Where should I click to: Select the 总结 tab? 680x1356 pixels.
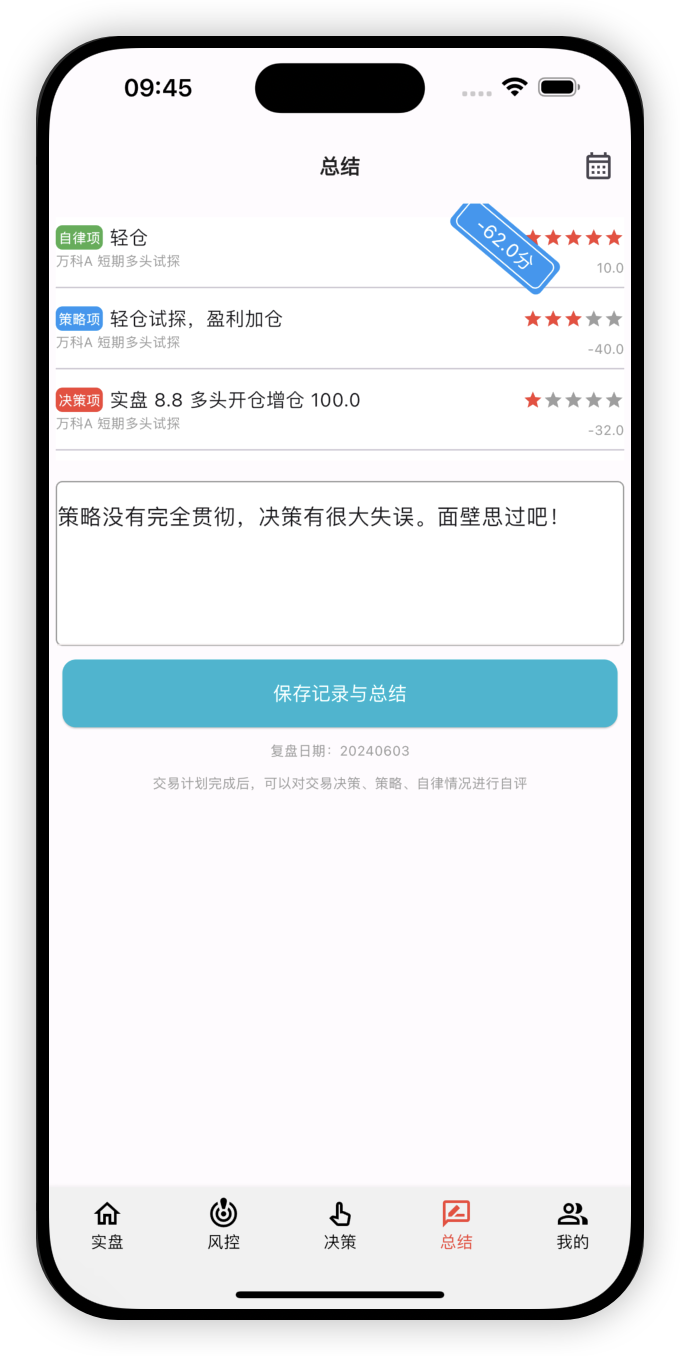tap(456, 1225)
